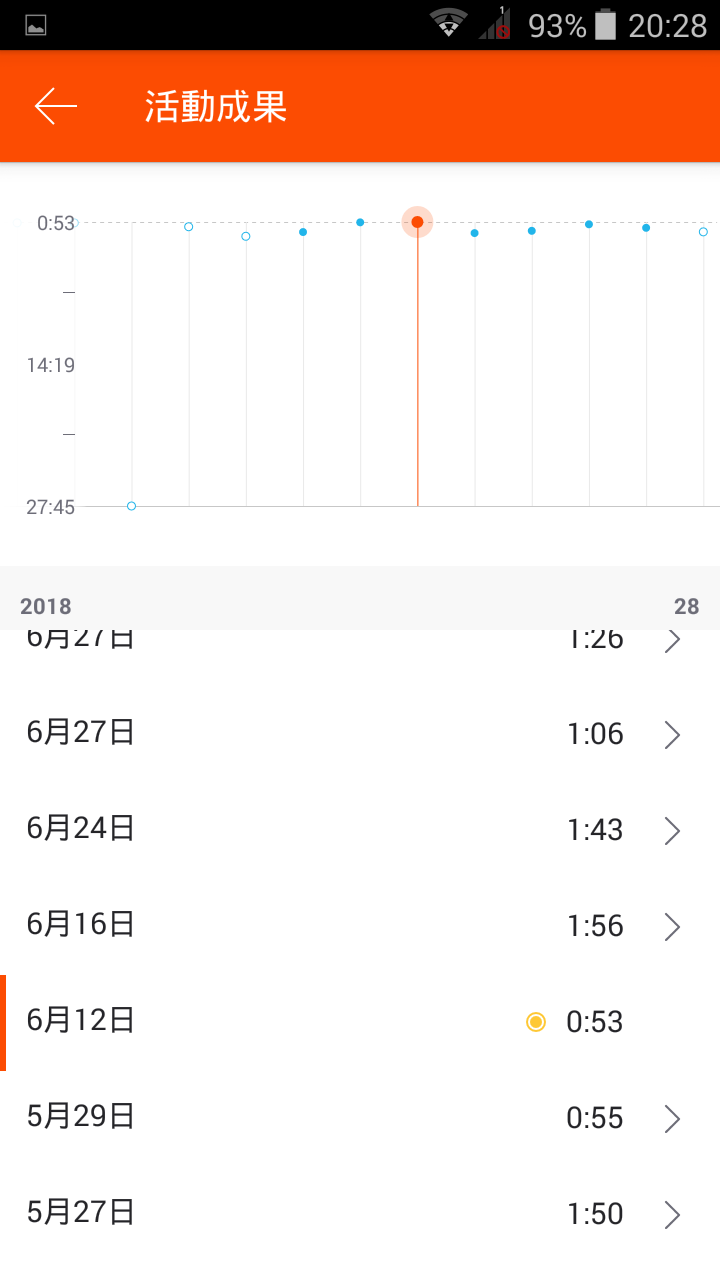Image resolution: width=720 pixels, height=1280 pixels.
Task: Select the 6月12日 effort of 0:53
Action: pos(360,1022)
